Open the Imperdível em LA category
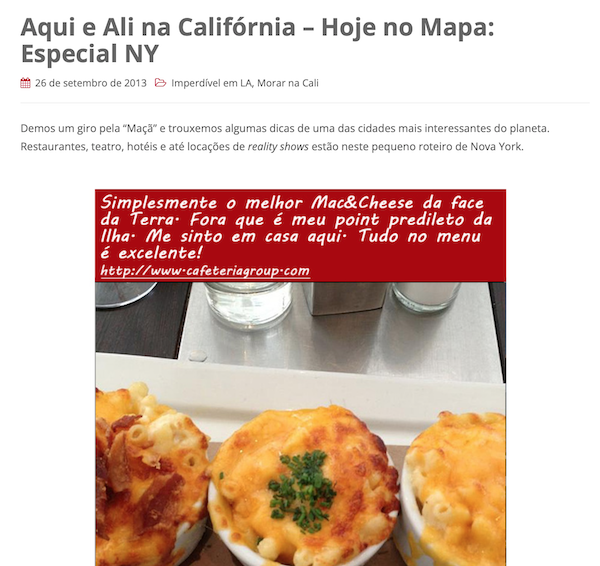 click(211, 83)
